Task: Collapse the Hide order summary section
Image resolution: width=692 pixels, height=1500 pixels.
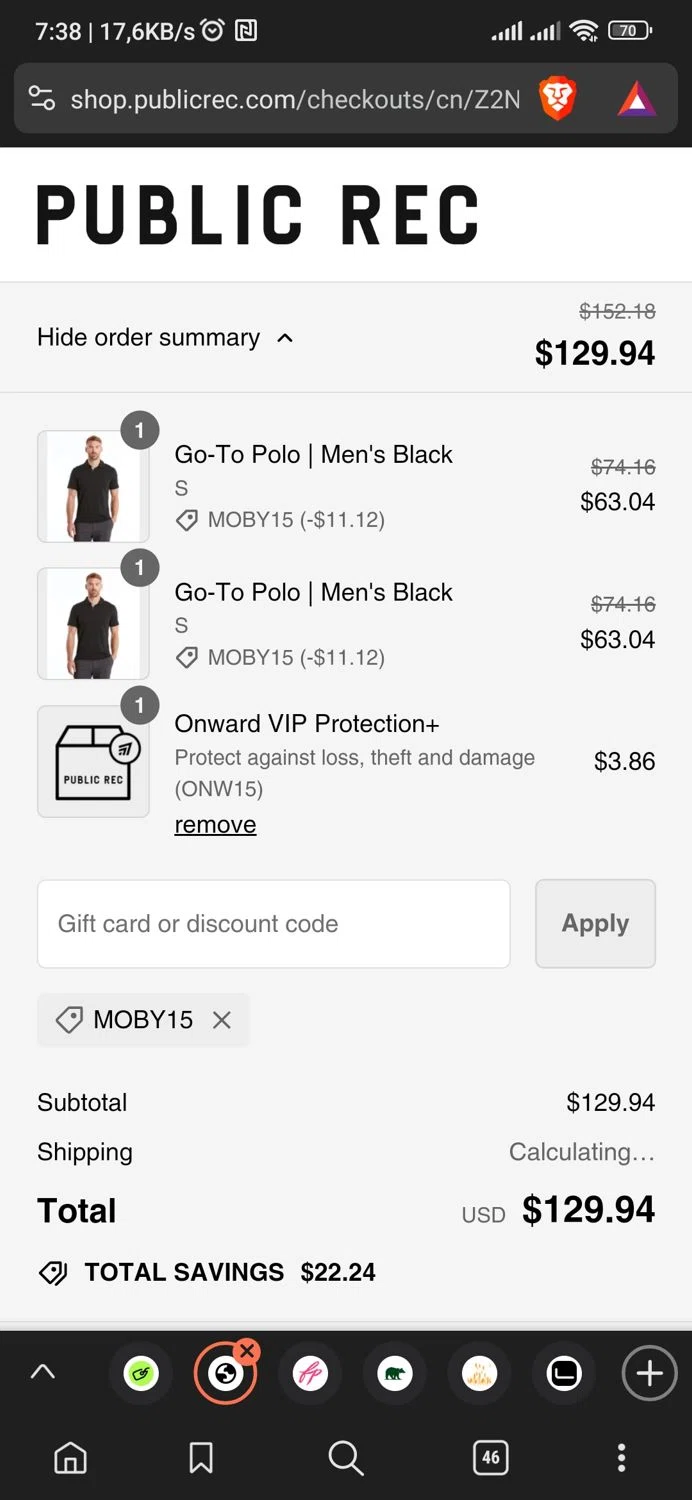Action: 165,338
